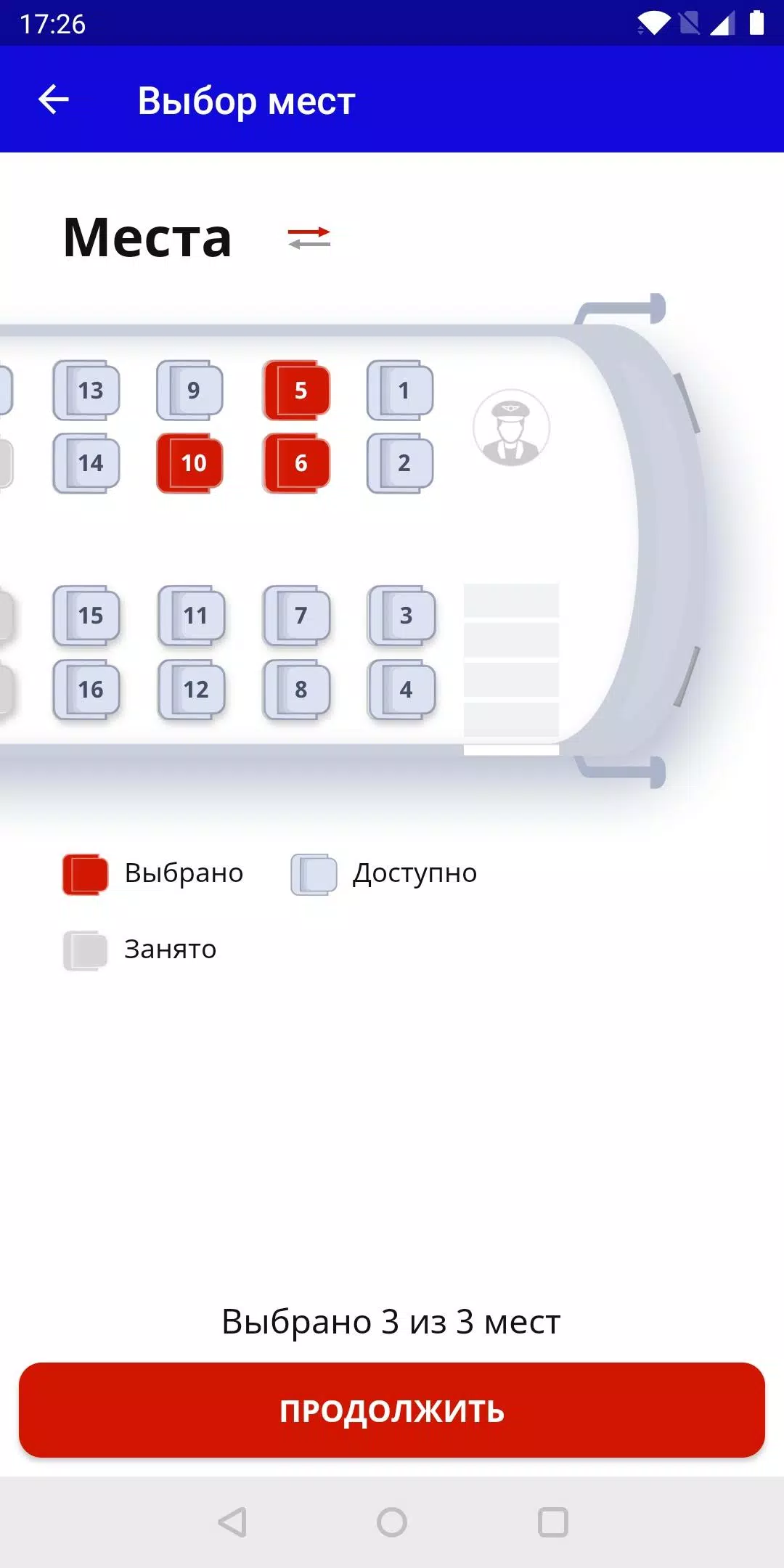Viewport: 784px width, 1568px height.
Task: Select seat 16
Action: [87, 690]
